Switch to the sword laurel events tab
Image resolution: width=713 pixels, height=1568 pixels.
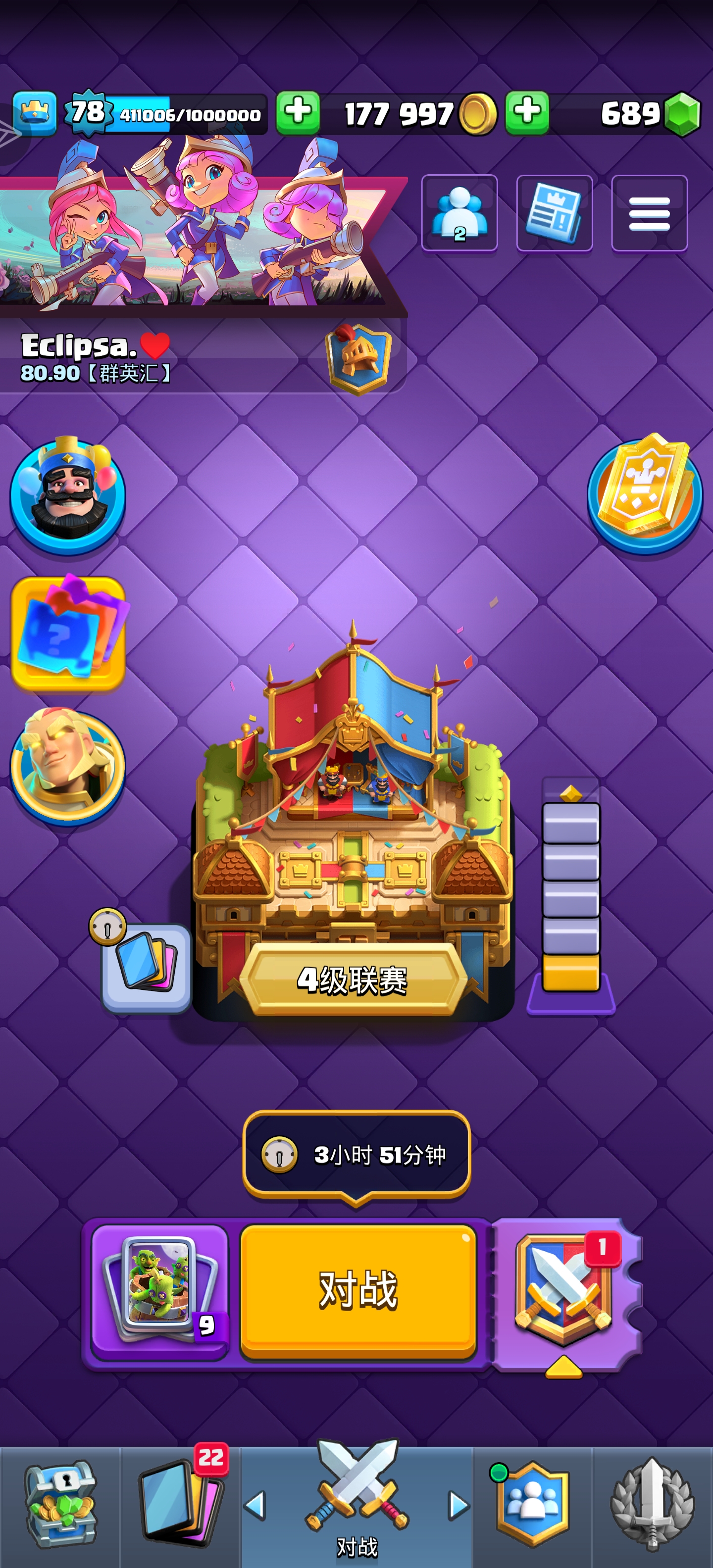point(653,1504)
